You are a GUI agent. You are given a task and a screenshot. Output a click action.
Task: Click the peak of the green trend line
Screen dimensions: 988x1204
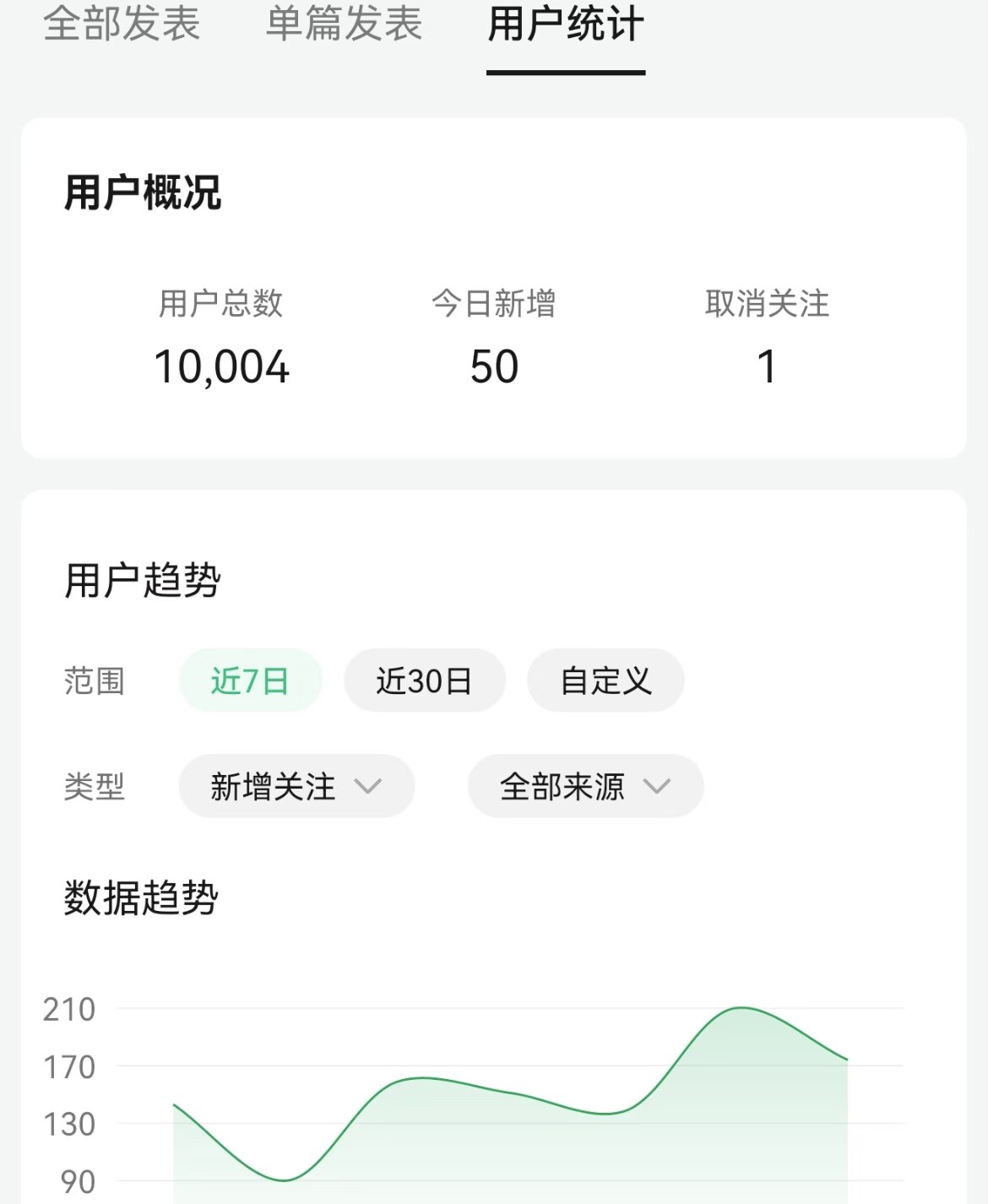tap(741, 1008)
